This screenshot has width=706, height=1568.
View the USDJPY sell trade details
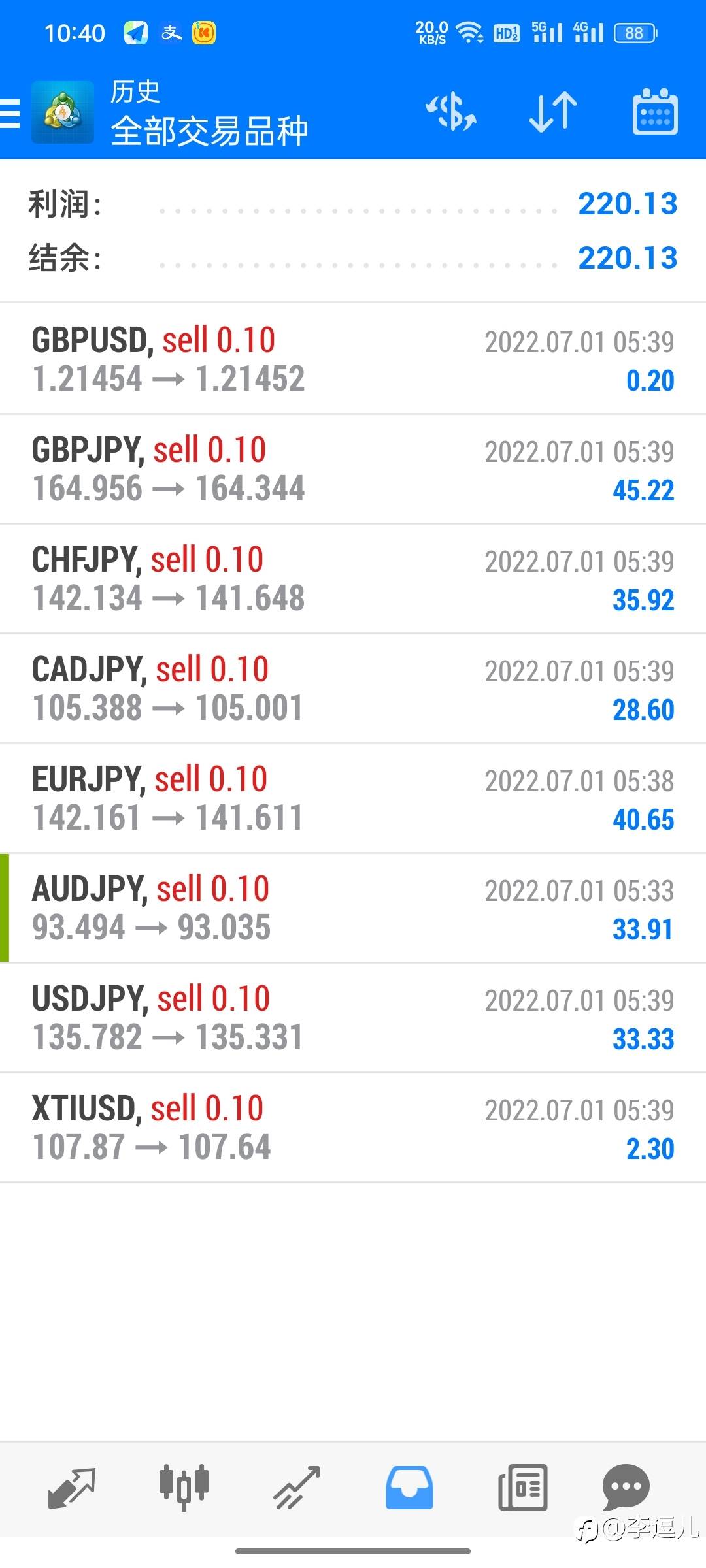click(353, 1018)
